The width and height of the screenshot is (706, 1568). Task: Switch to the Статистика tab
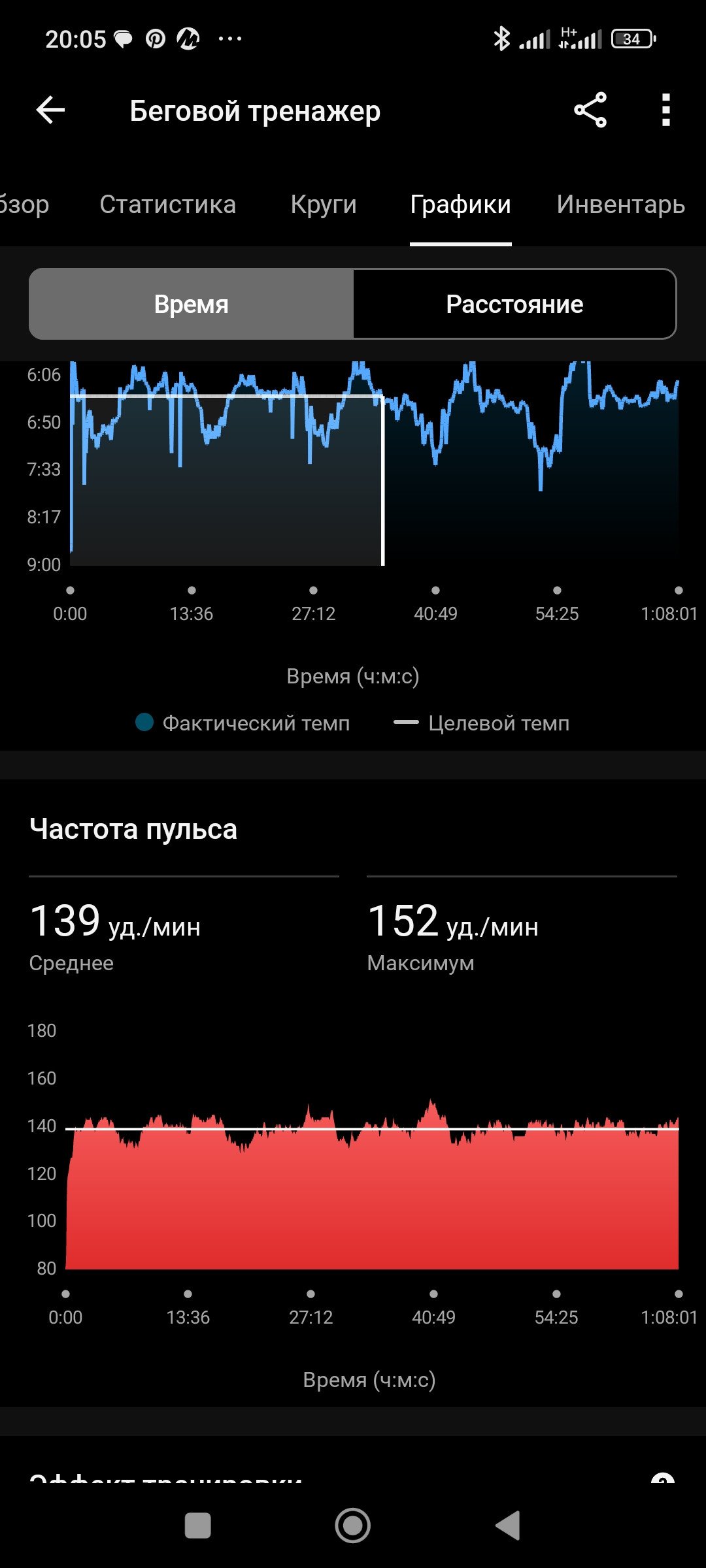tap(167, 204)
